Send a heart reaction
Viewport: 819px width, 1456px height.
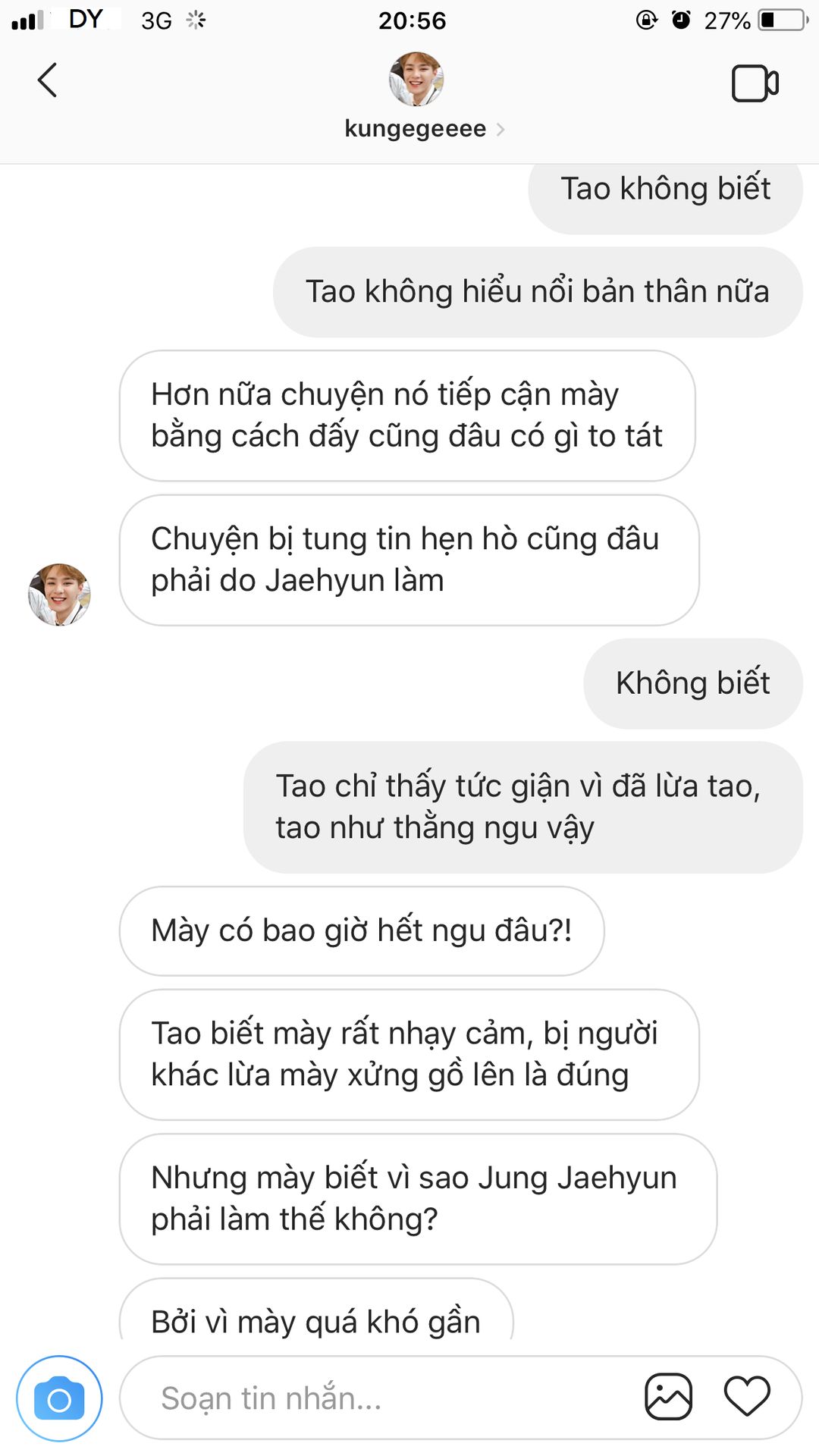pyautogui.click(x=747, y=1396)
